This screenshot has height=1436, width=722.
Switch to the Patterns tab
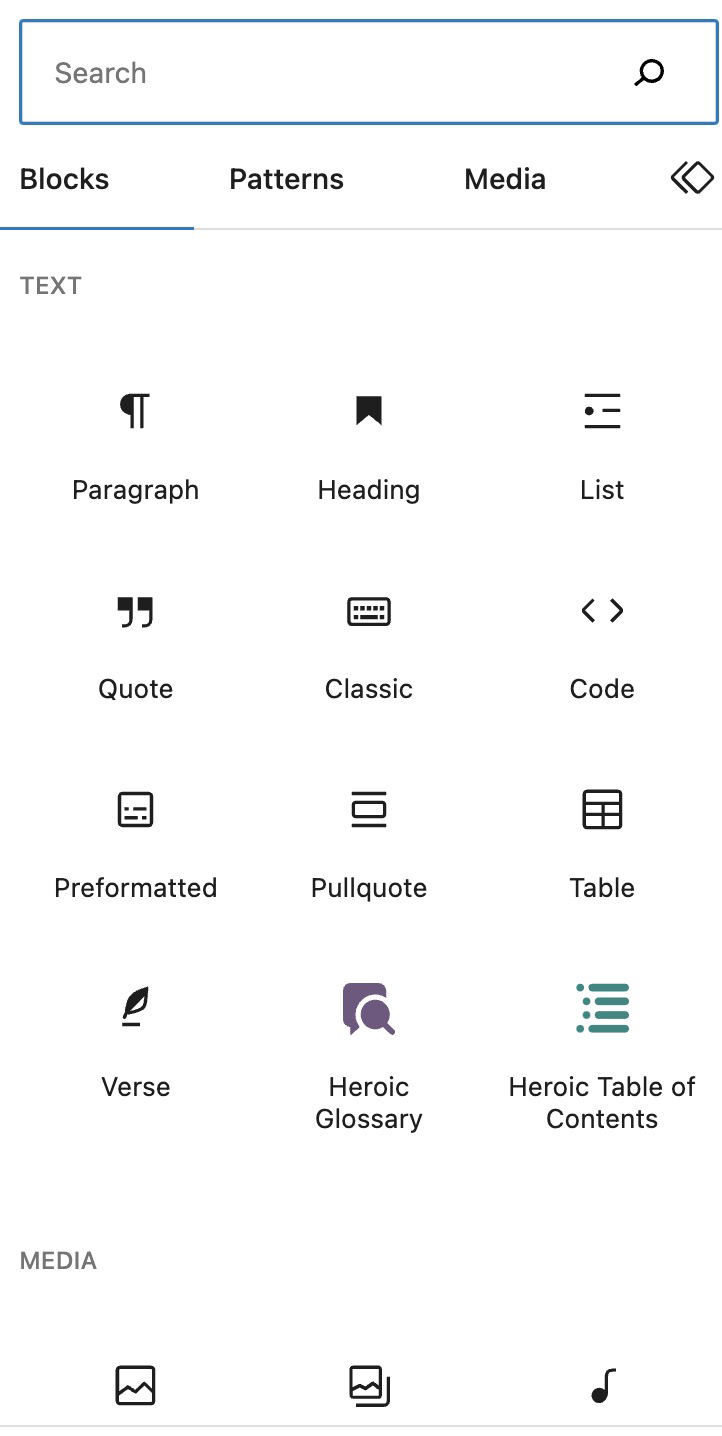coord(286,180)
